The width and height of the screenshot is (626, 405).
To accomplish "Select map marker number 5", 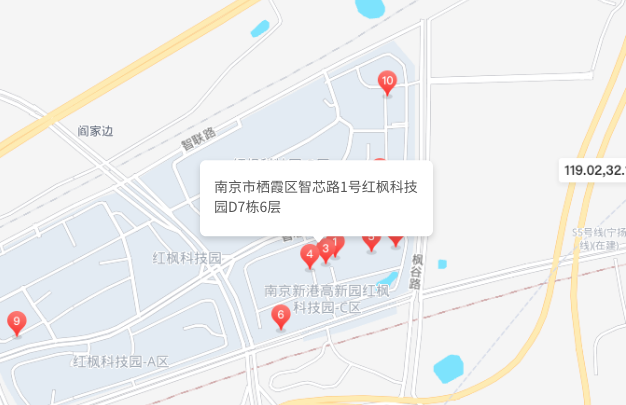I will point(371,239).
